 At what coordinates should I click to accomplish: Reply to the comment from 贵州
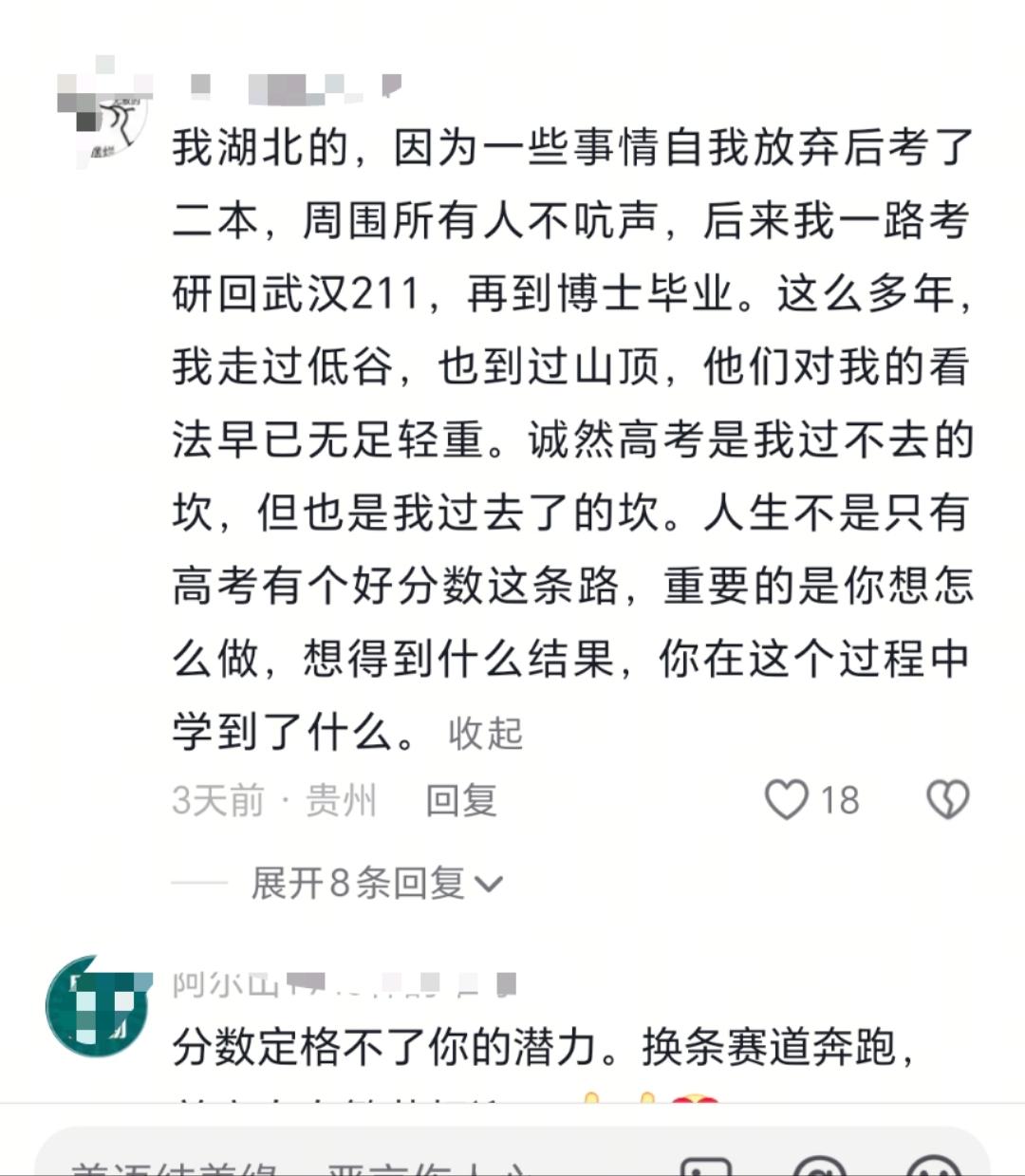460,800
